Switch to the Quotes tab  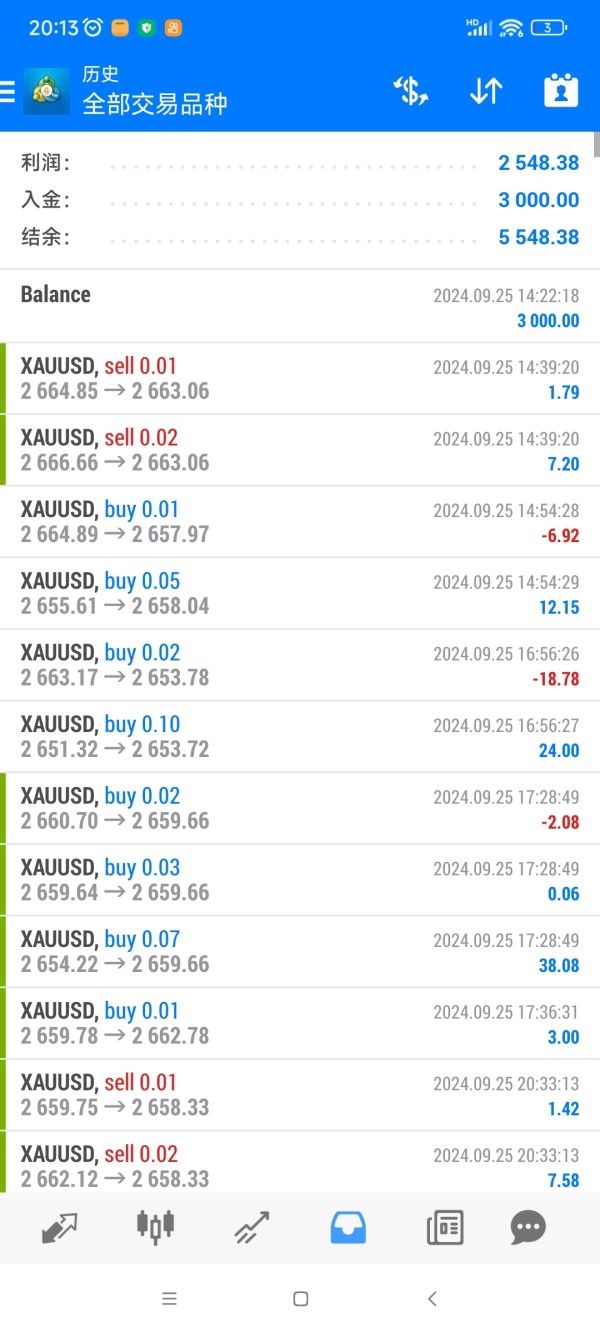[60, 1227]
